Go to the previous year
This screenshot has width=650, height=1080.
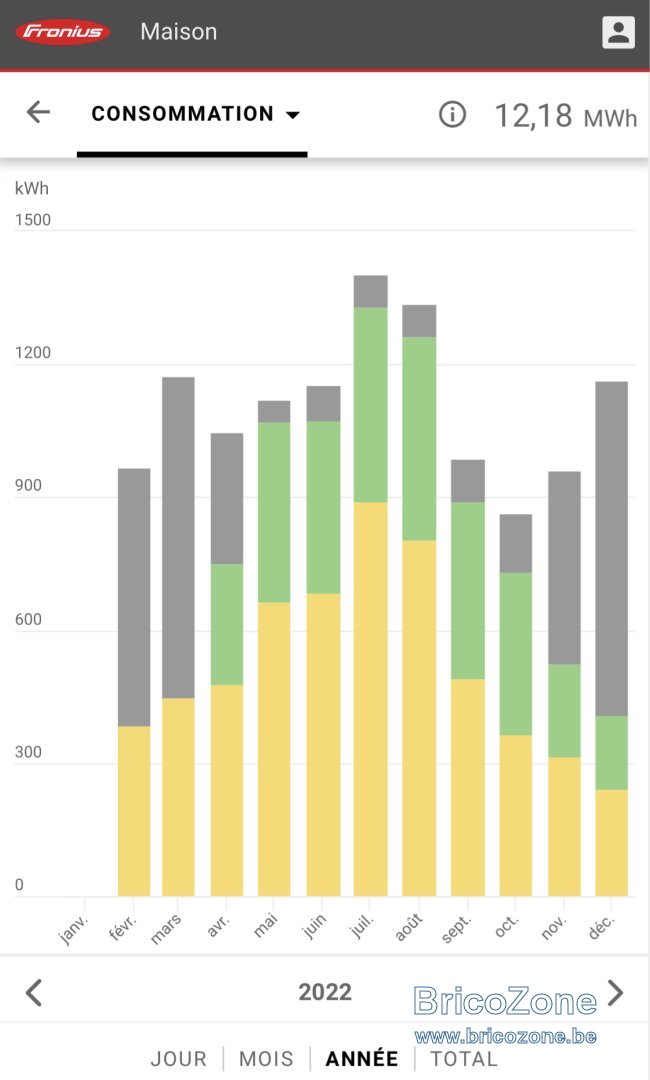tap(34, 993)
